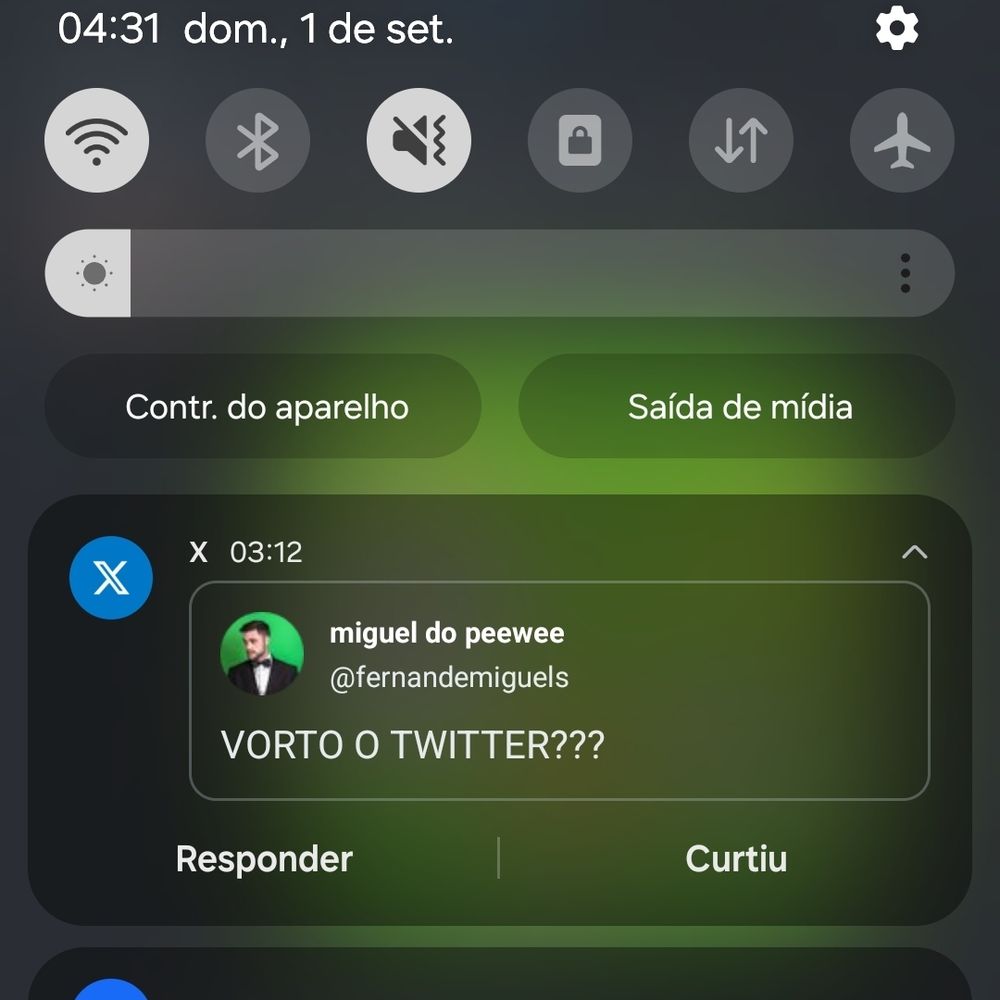Turn on airplane mode

(902, 140)
